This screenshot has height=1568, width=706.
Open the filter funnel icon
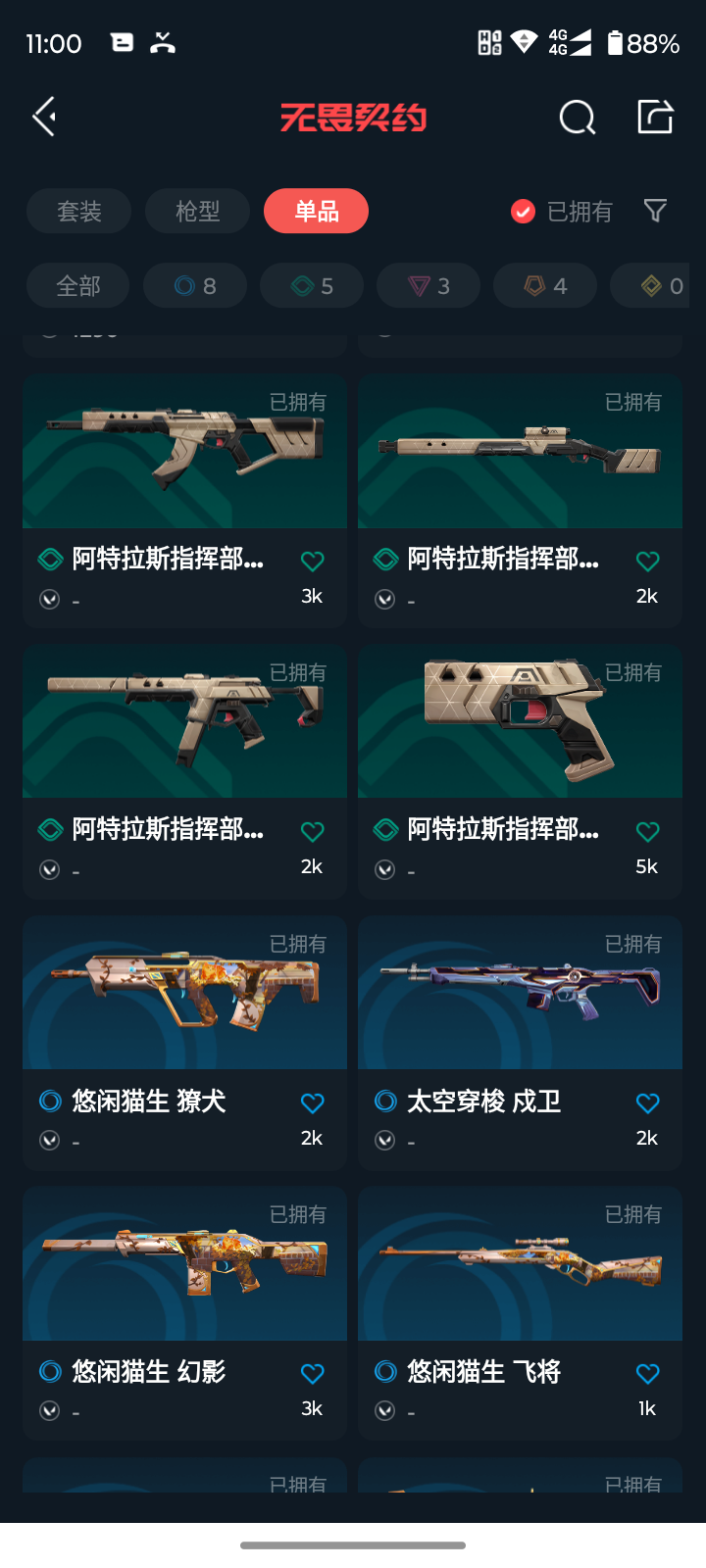tap(655, 211)
